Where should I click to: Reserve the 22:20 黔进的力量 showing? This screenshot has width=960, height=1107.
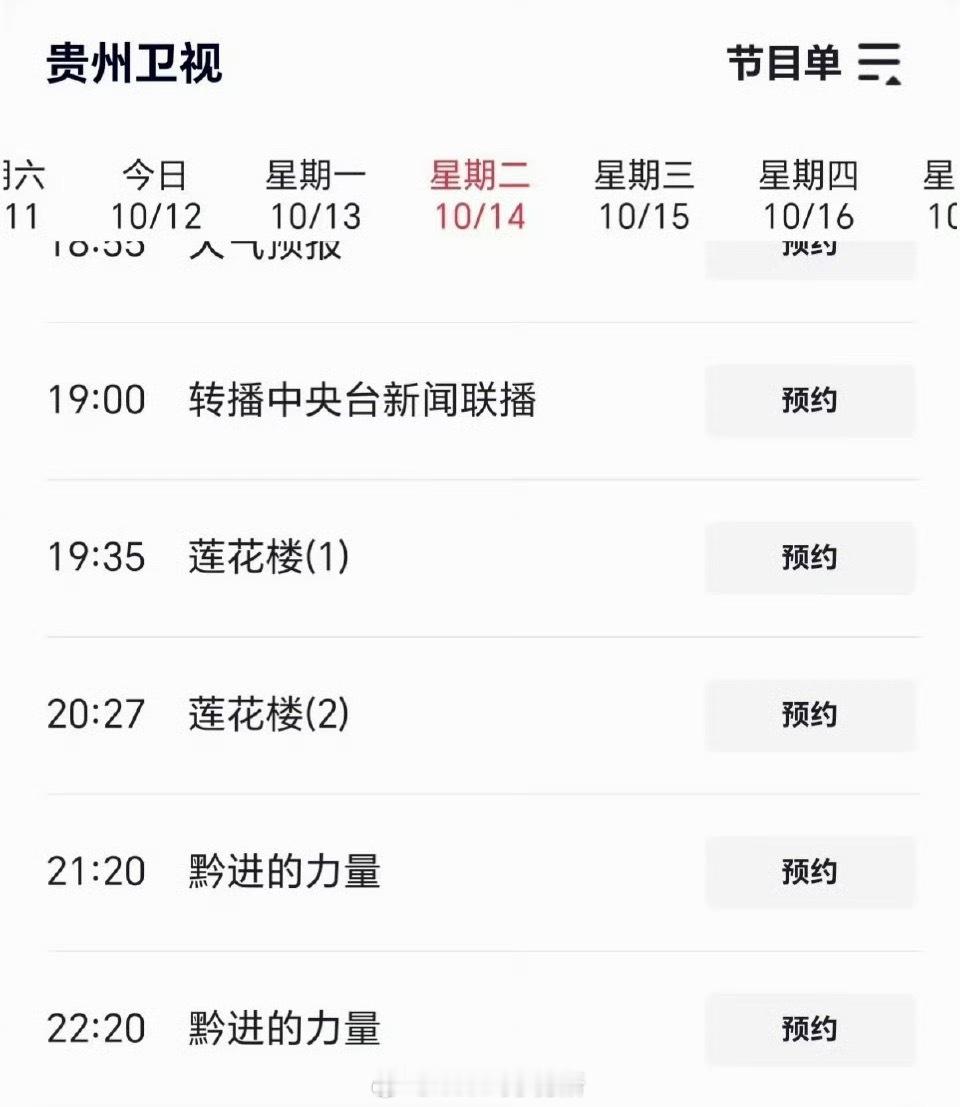tap(810, 1028)
